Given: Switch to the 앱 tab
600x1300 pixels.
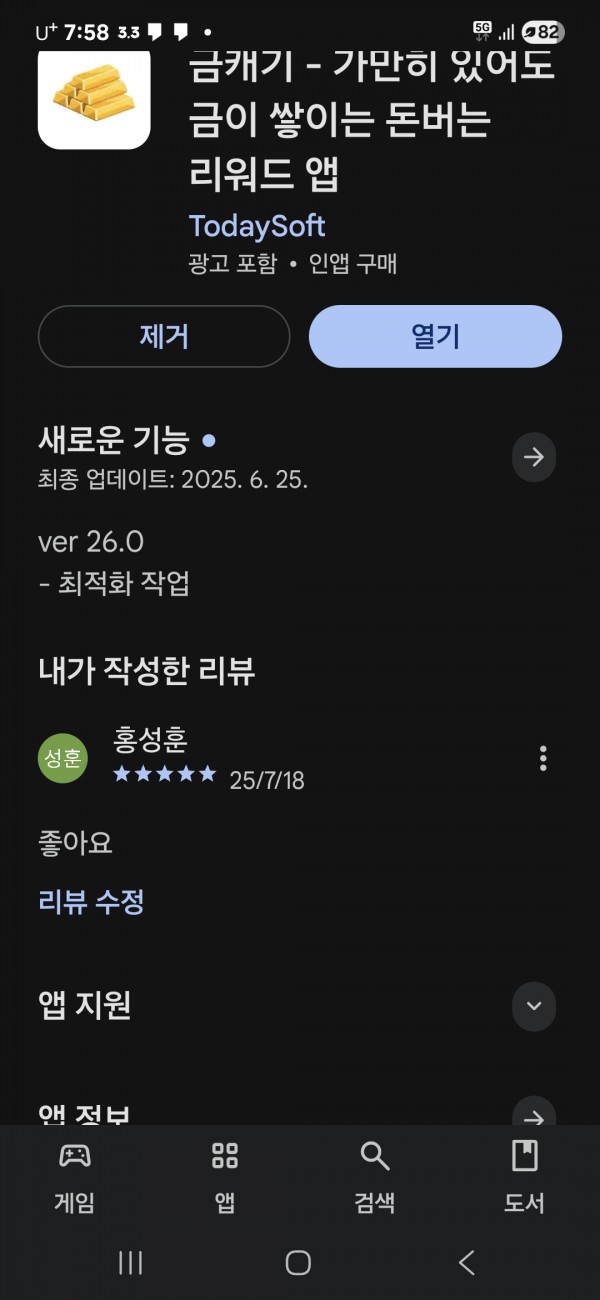Looking at the screenshot, I should click(x=225, y=1177).
